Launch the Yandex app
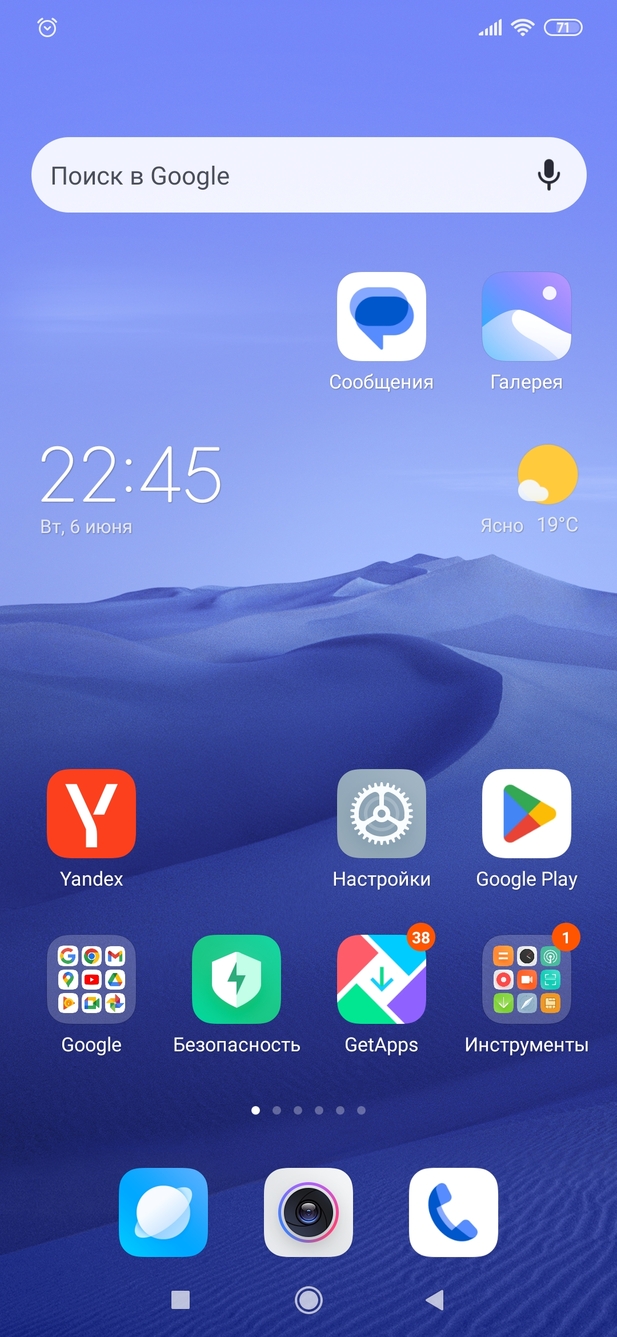 (91, 813)
